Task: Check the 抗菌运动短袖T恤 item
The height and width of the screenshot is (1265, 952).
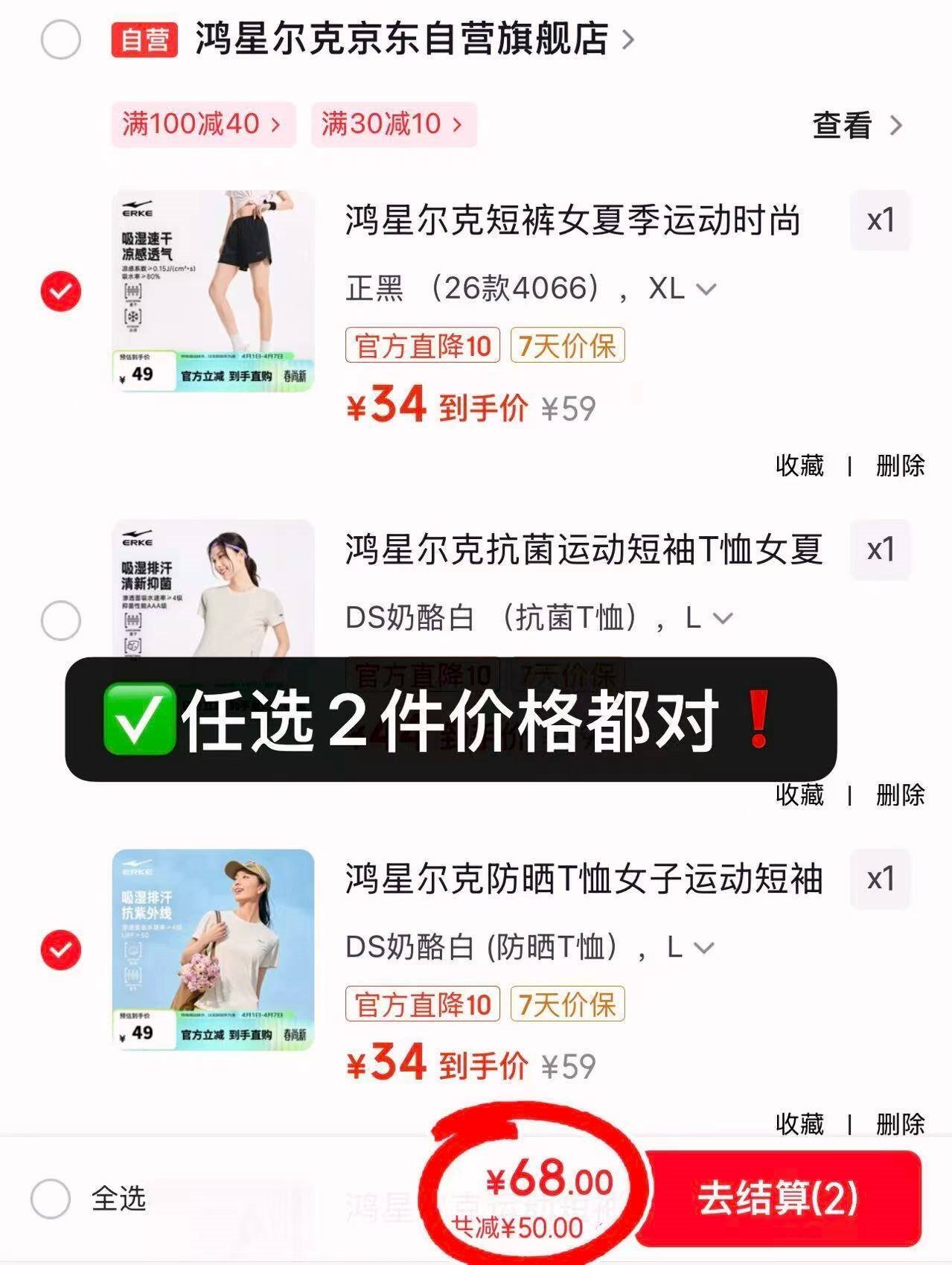Action: point(60,619)
